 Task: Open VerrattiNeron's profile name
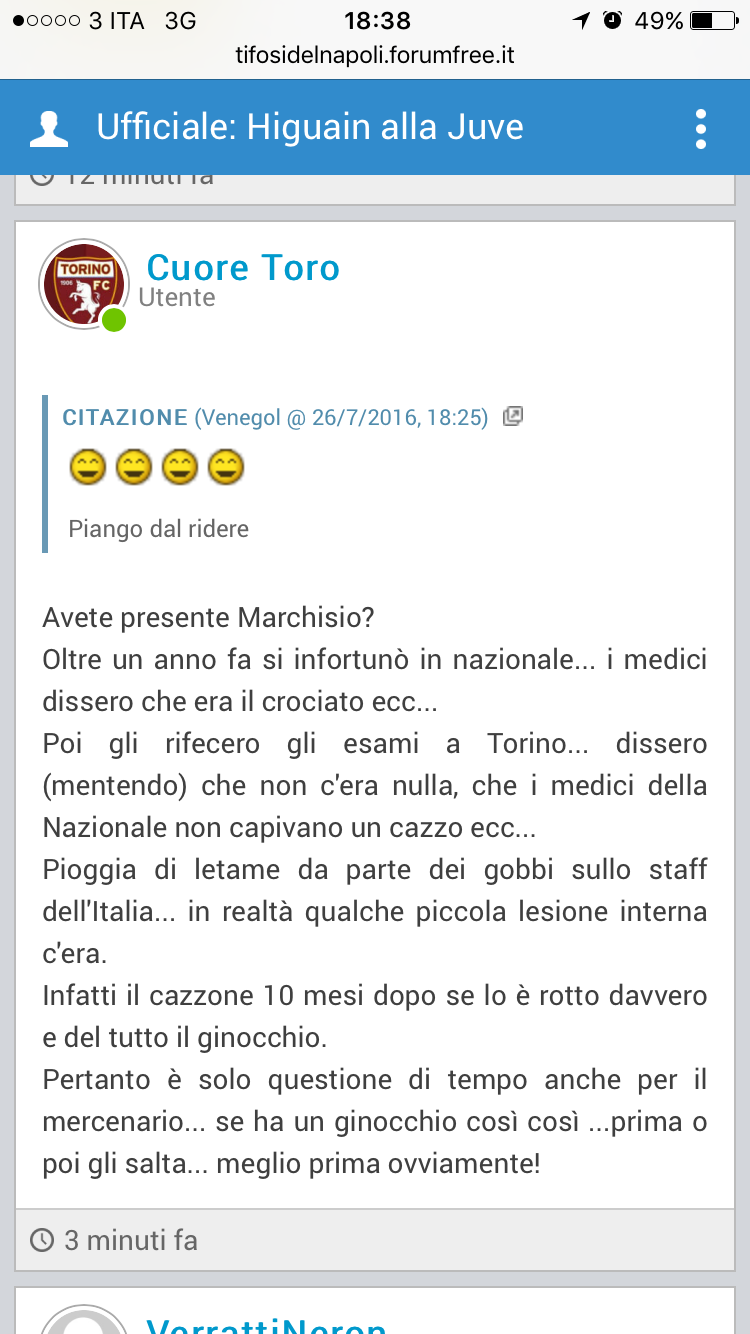[266, 1324]
